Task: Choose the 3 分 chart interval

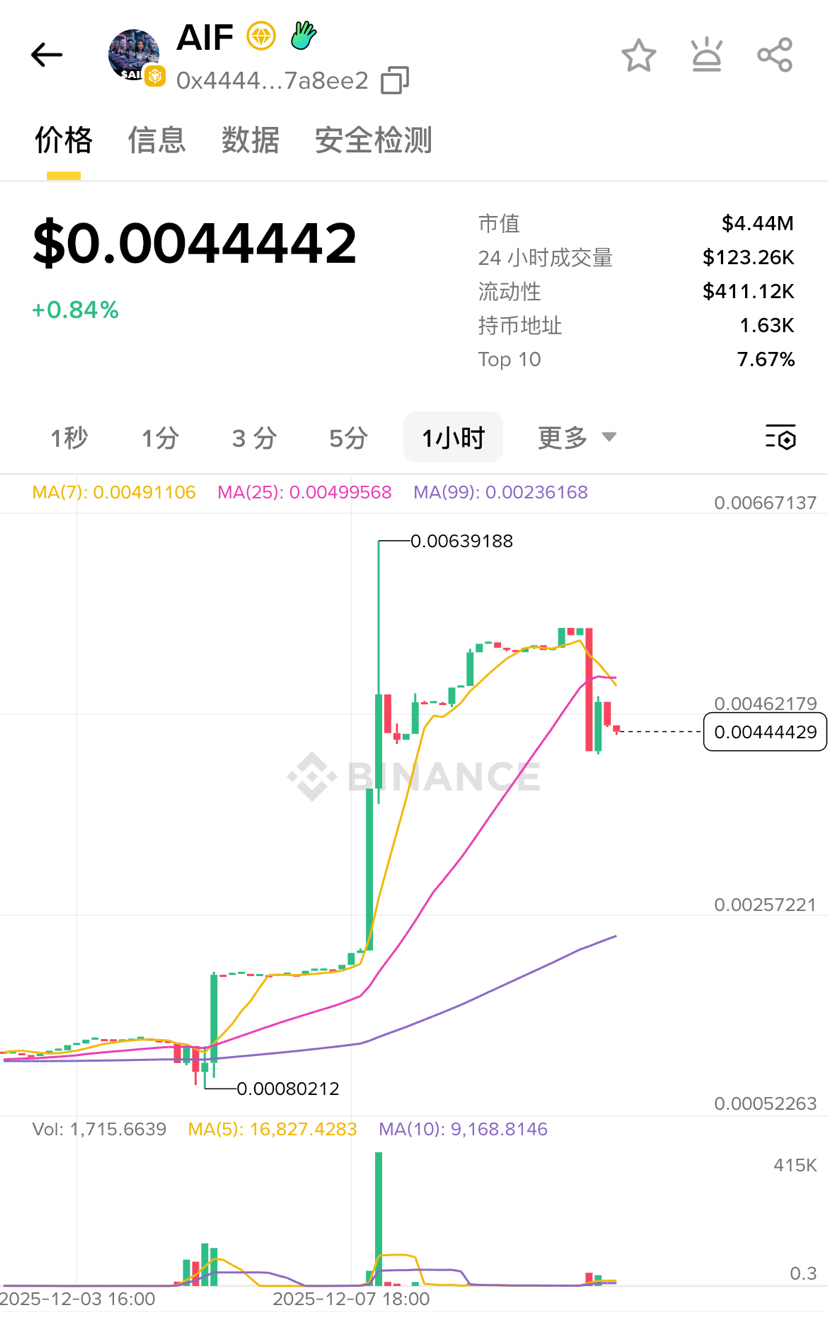Action: pyautogui.click(x=254, y=437)
